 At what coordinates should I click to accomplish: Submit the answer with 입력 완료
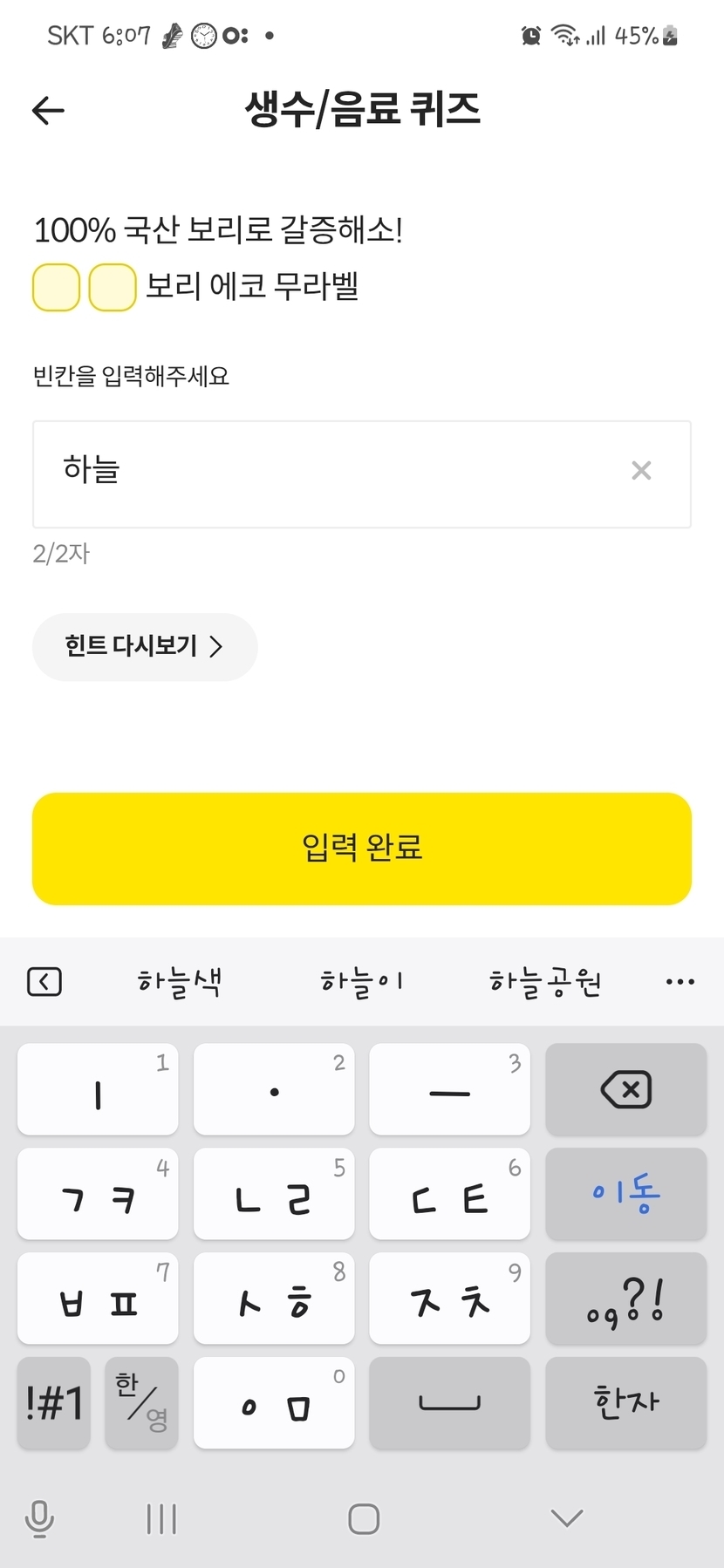point(362,849)
